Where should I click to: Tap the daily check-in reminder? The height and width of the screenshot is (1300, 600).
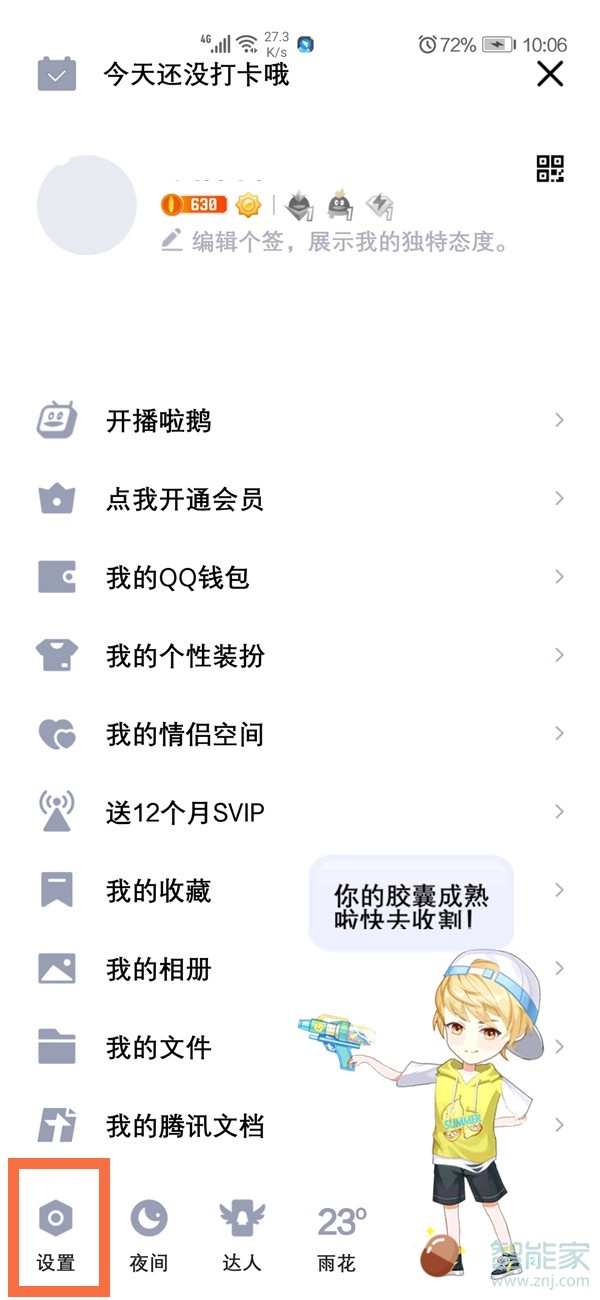point(196,74)
